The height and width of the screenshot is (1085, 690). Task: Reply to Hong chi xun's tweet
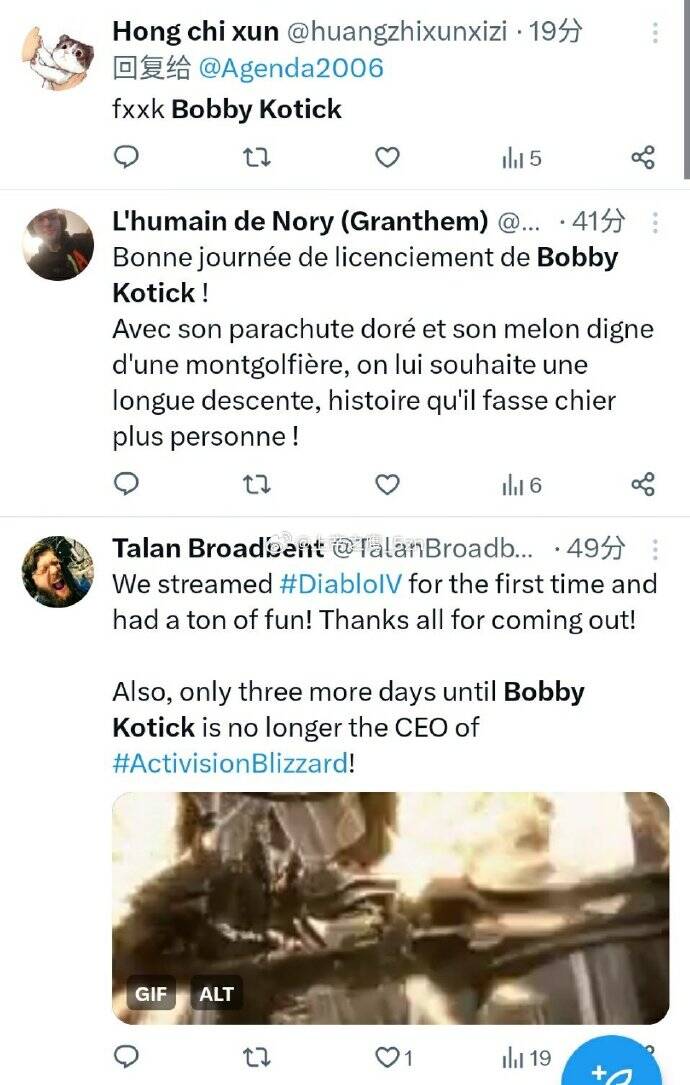click(126, 157)
